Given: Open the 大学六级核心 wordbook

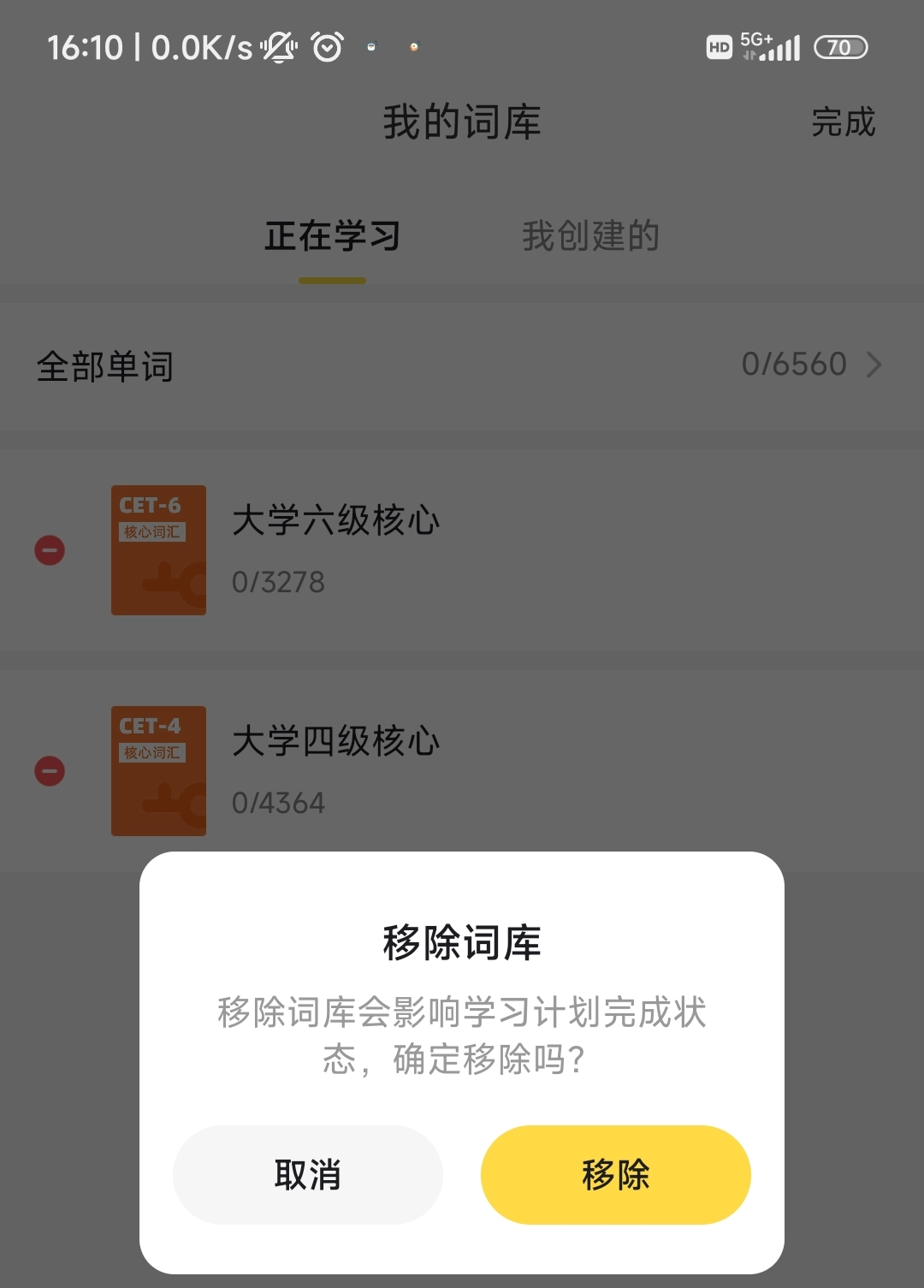Looking at the screenshot, I should coord(335,520).
